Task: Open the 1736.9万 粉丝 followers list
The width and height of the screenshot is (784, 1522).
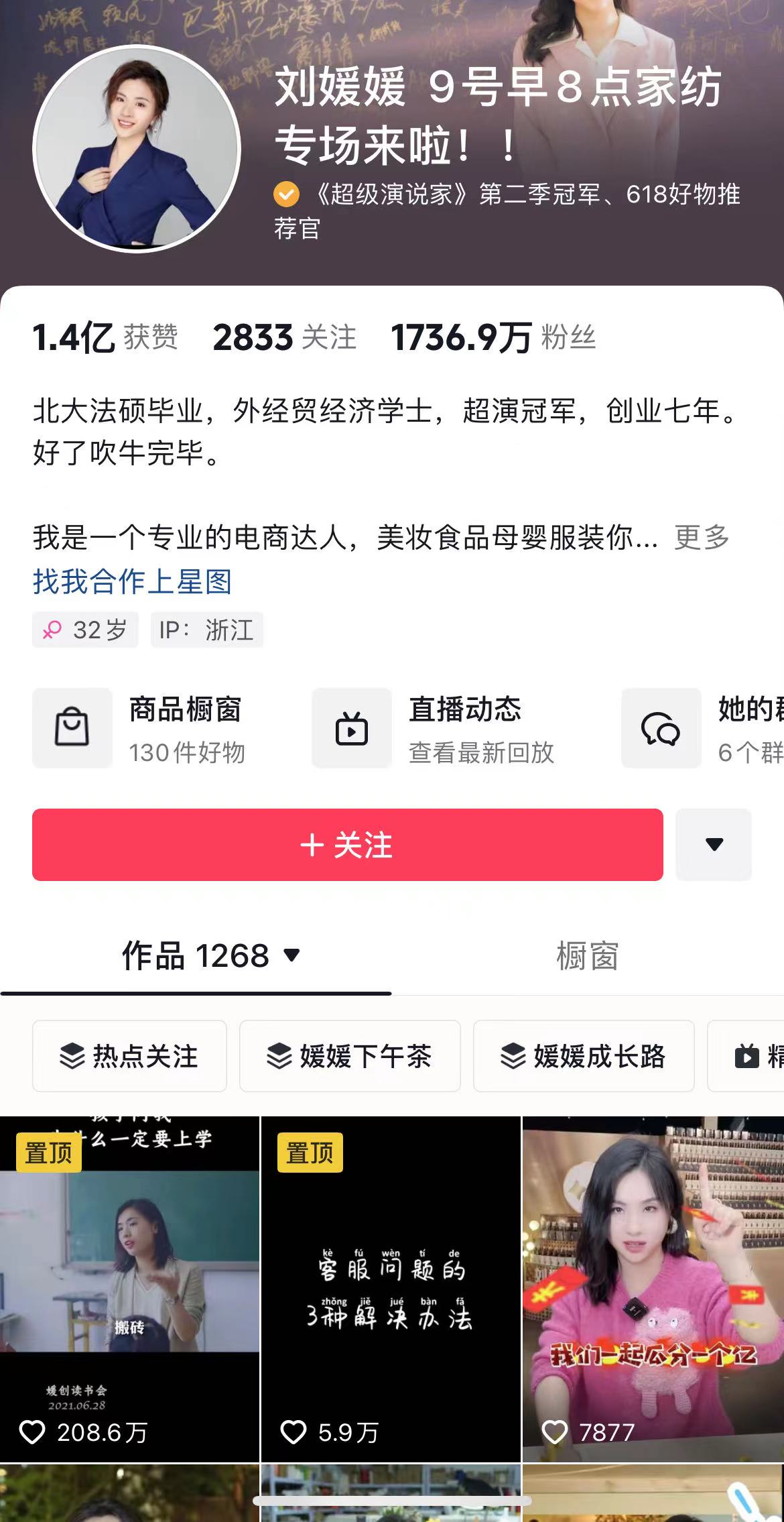Action: pos(493,337)
